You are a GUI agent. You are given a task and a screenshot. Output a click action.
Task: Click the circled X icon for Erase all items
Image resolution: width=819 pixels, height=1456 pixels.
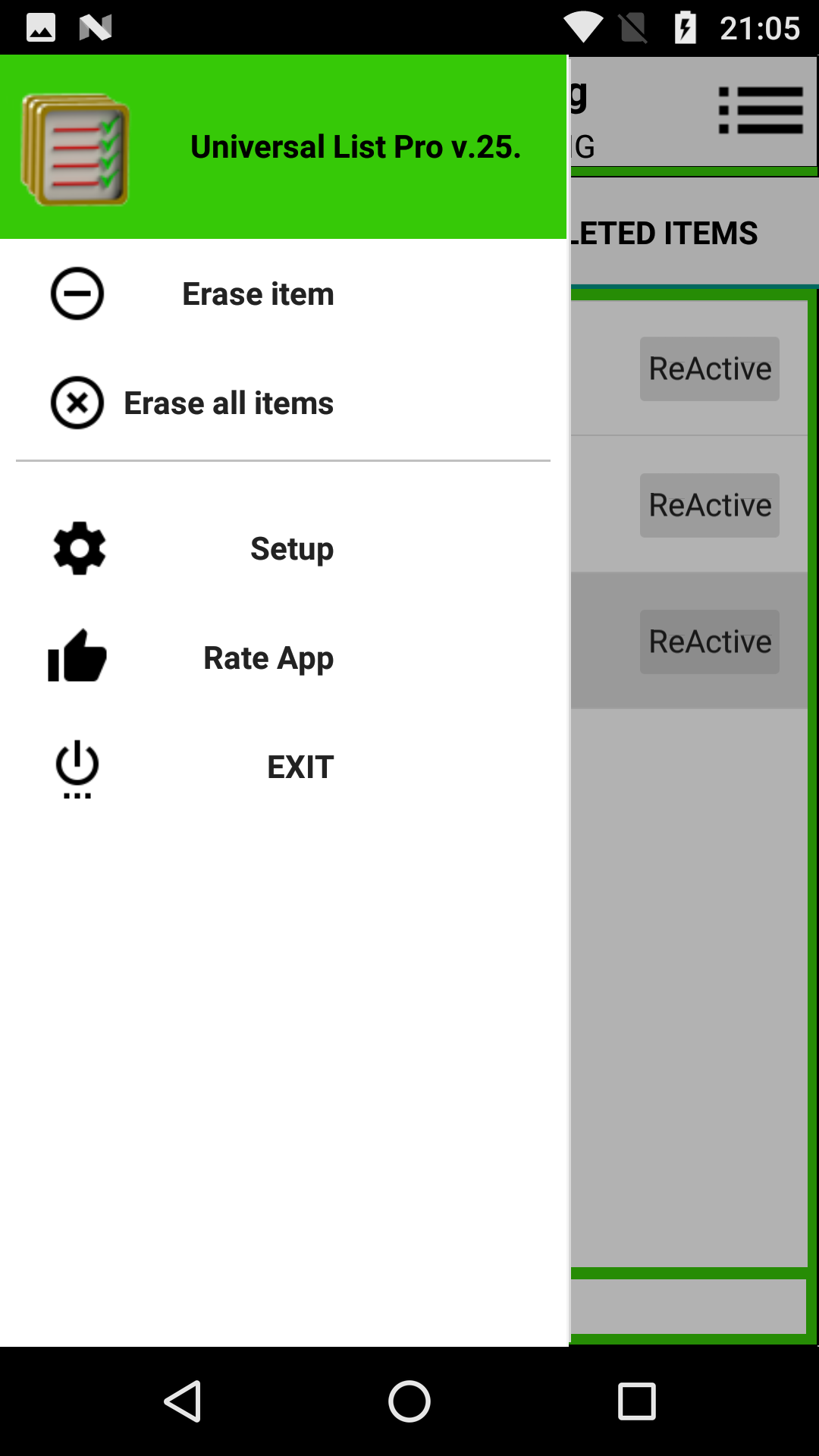[77, 403]
